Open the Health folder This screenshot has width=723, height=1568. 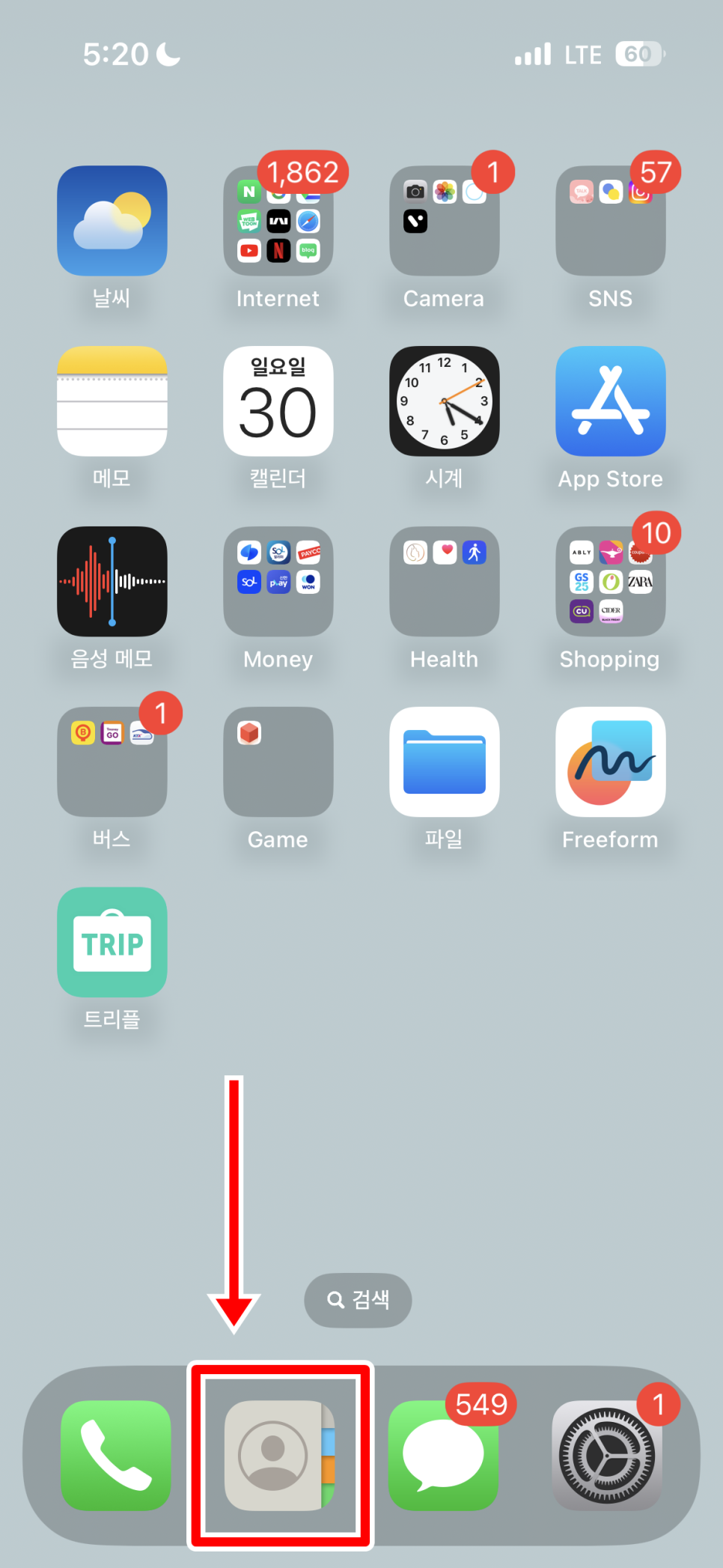pos(445,582)
